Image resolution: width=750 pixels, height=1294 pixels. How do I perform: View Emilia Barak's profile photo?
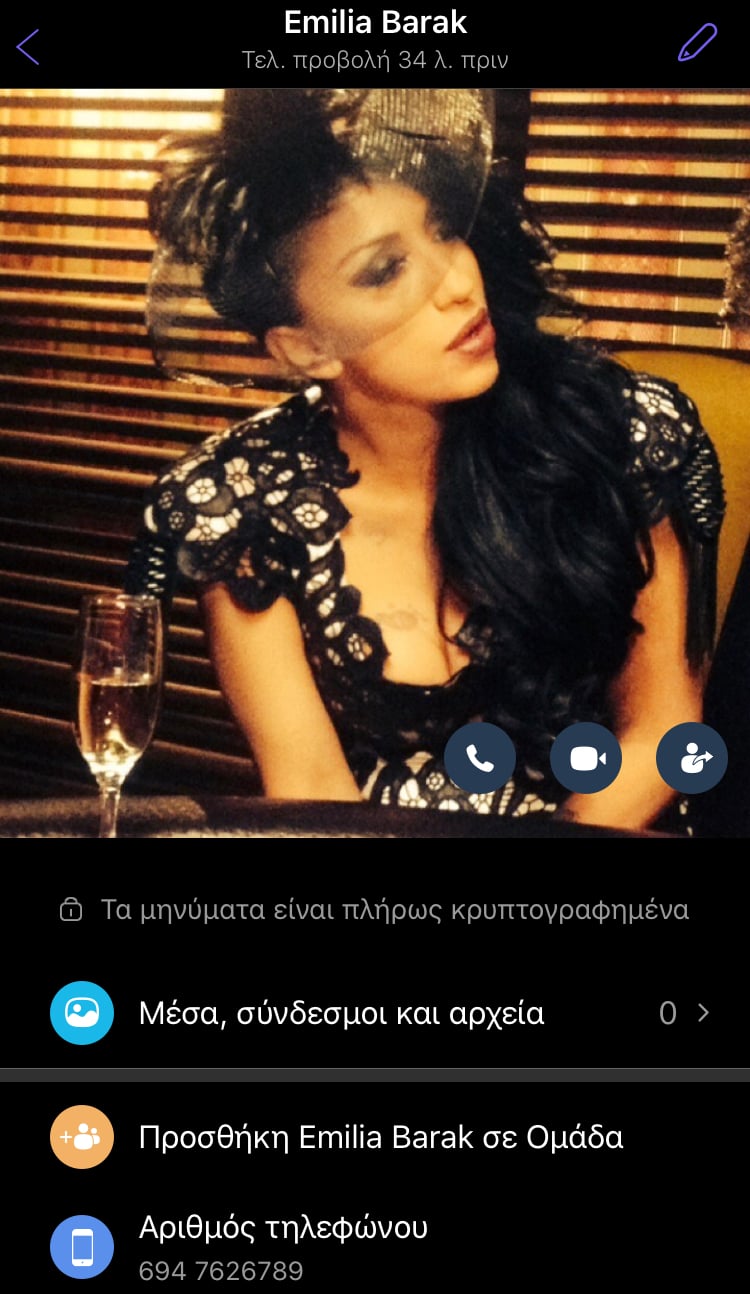tap(375, 400)
